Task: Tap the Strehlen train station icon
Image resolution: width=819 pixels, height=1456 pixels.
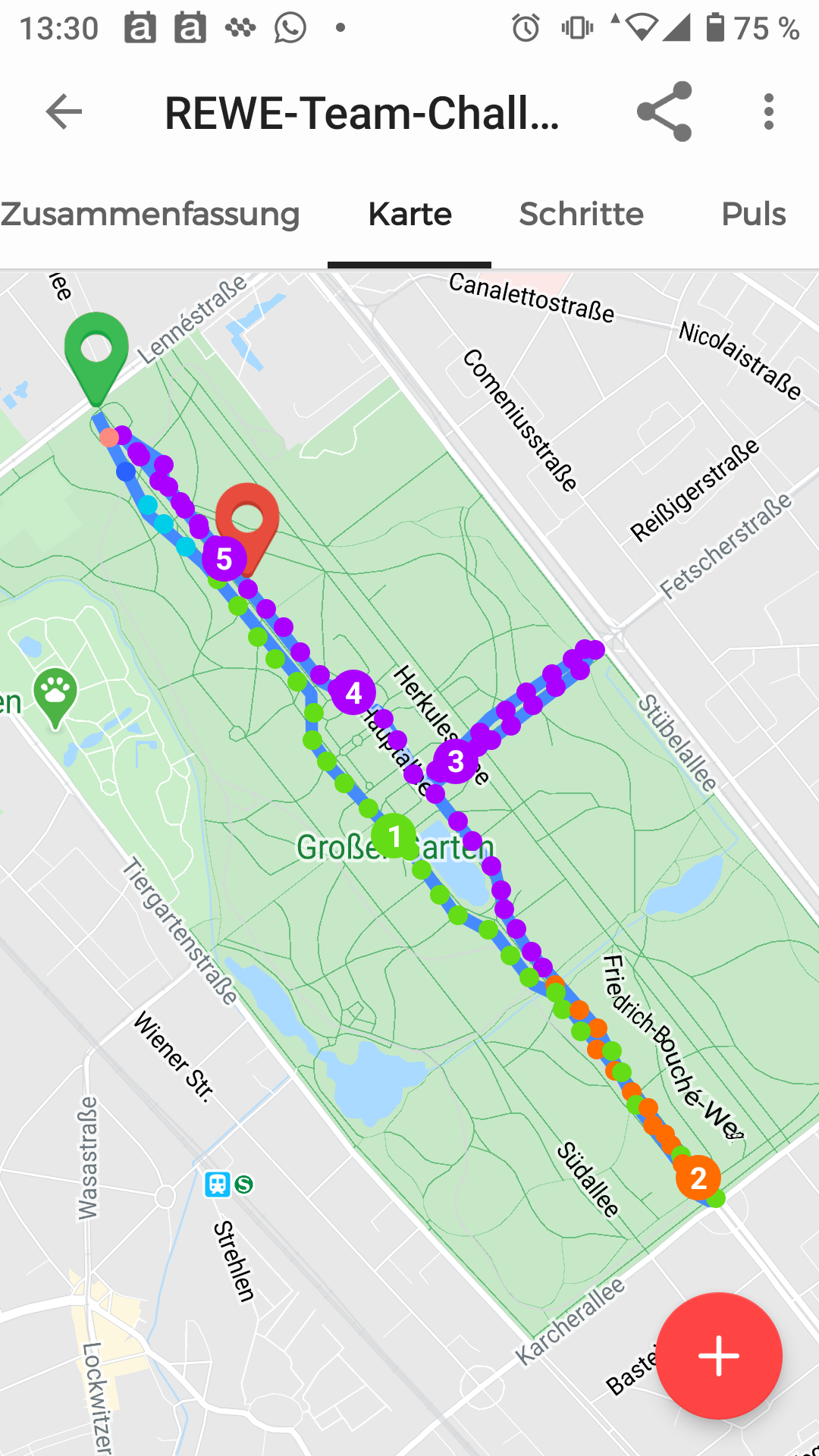Action: (218, 1184)
